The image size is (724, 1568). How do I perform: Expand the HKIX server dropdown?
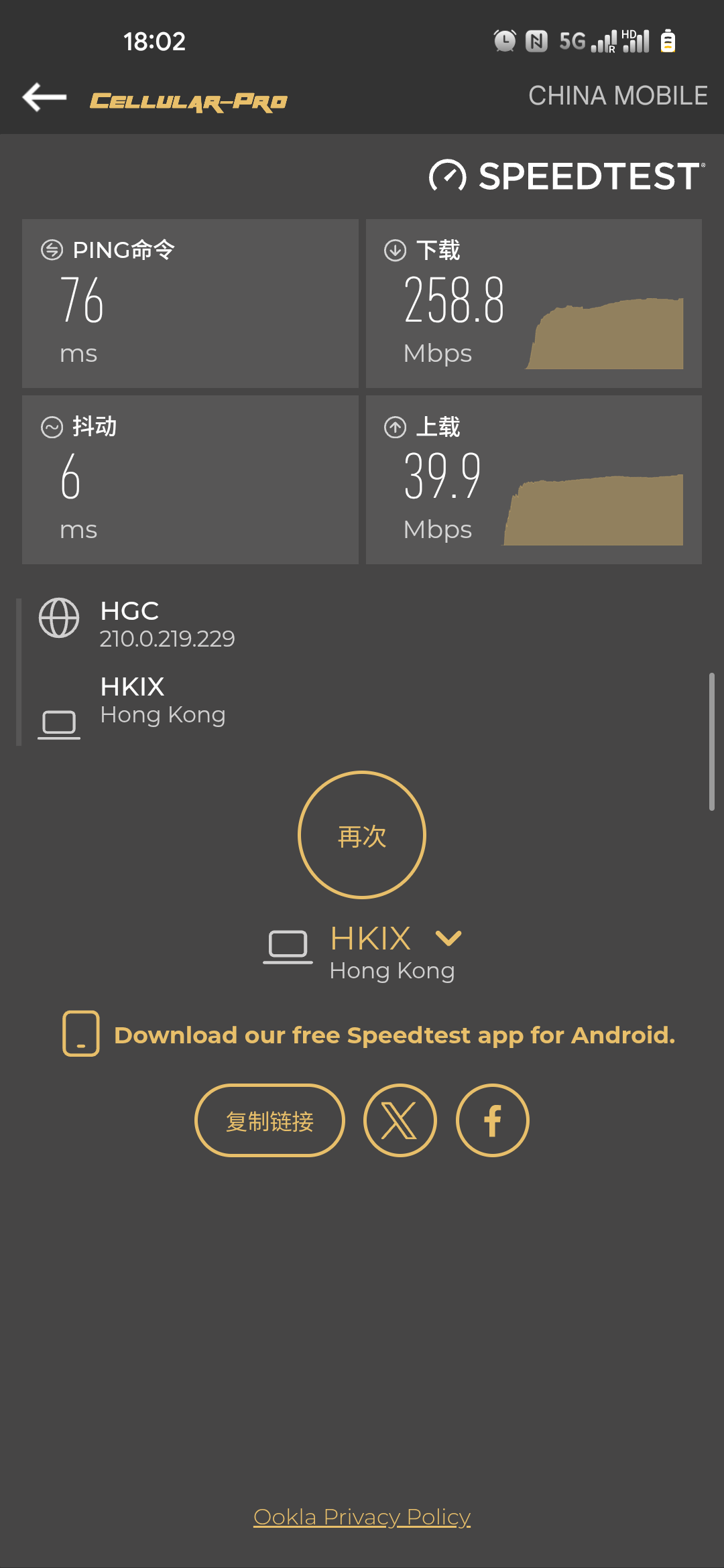coord(448,938)
